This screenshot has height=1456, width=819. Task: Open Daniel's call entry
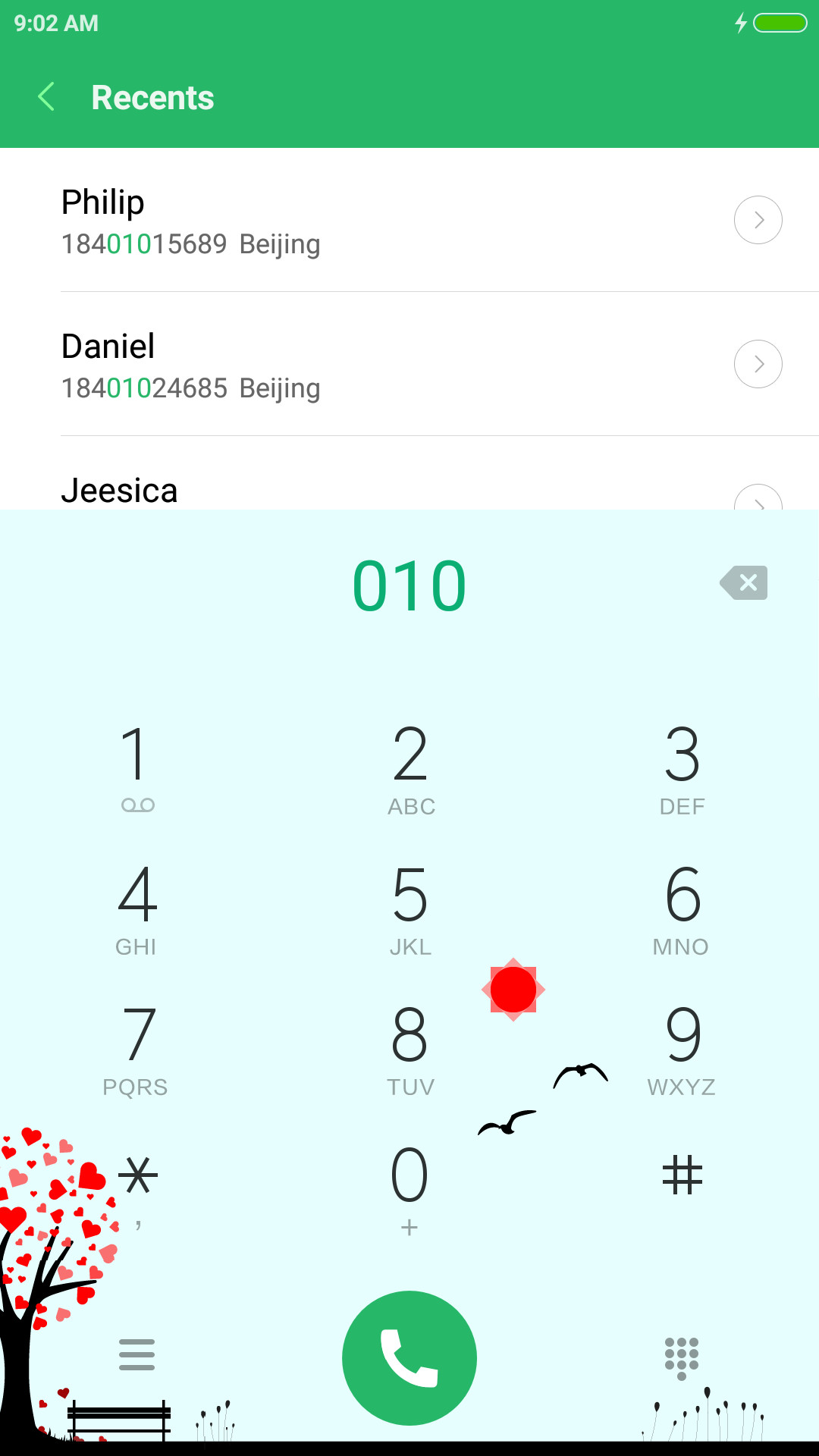409,364
